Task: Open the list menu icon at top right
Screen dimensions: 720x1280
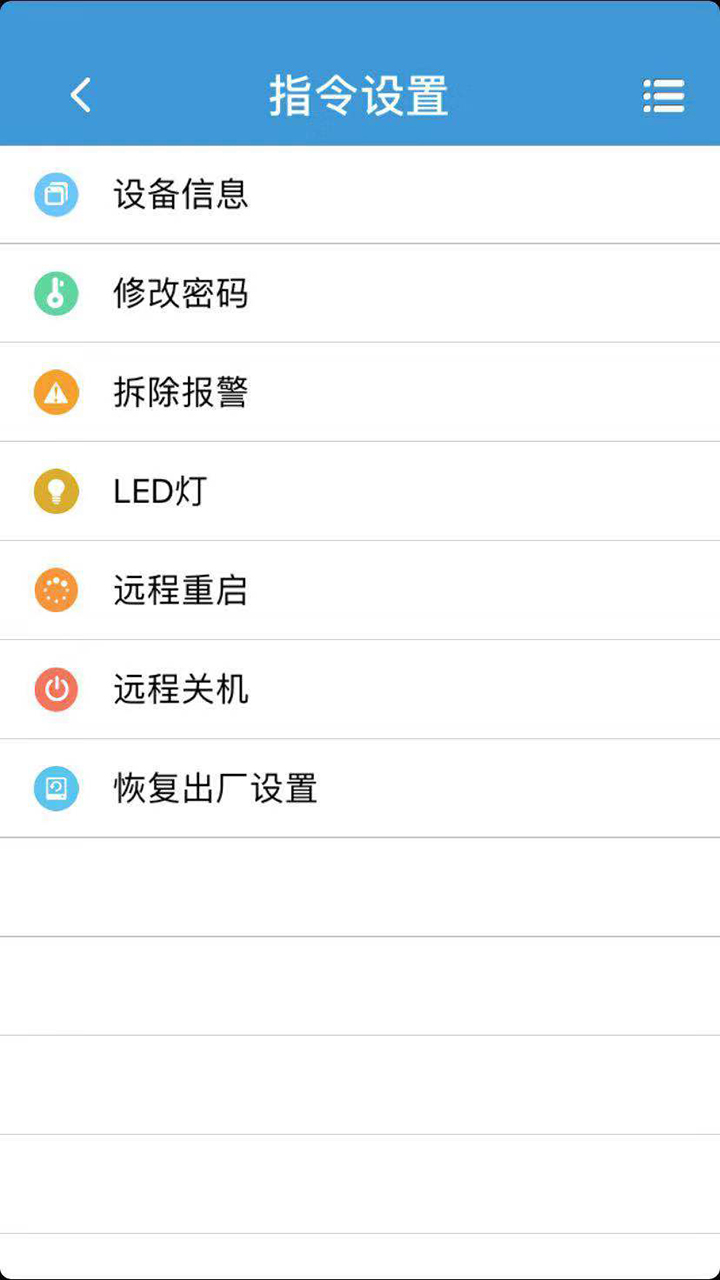Action: [x=664, y=95]
